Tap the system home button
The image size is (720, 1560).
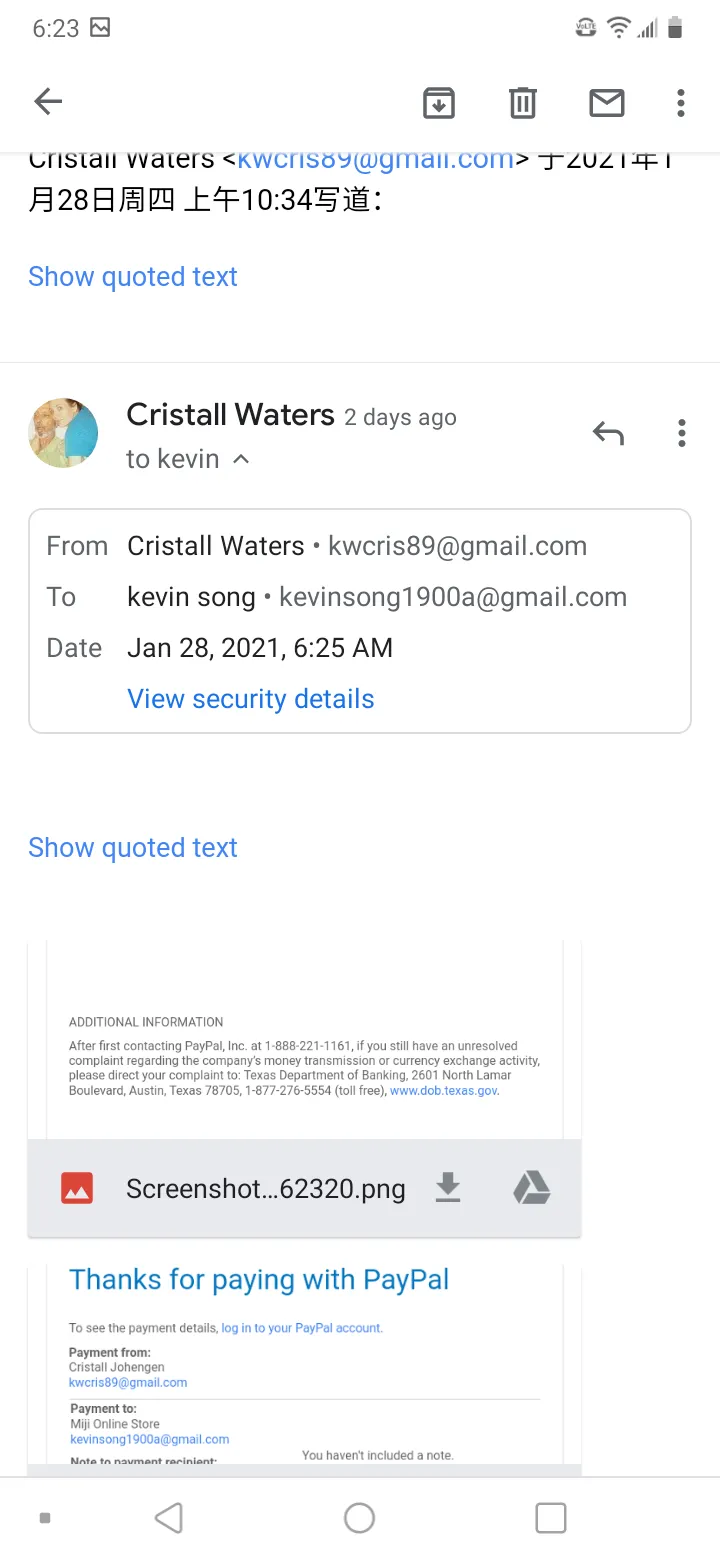(359, 1518)
